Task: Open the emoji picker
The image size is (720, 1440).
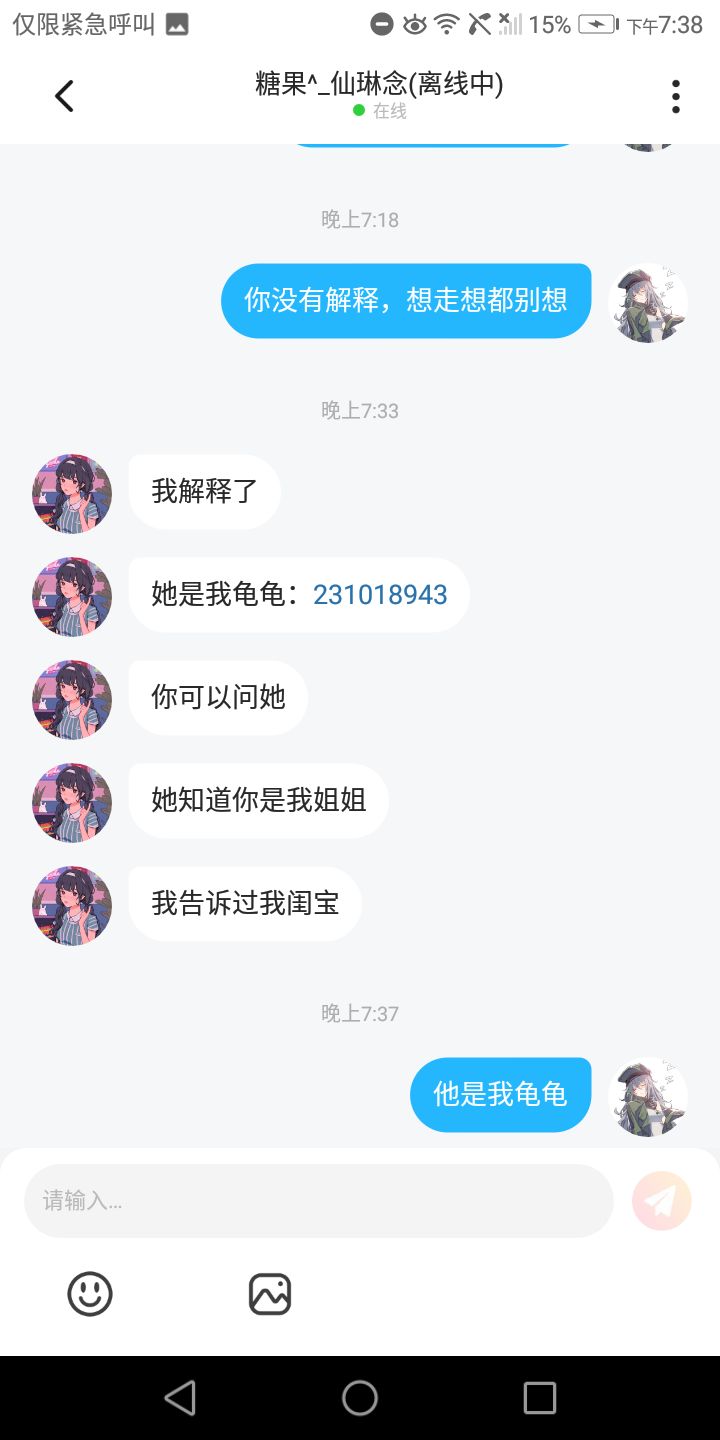Action: click(x=90, y=1294)
